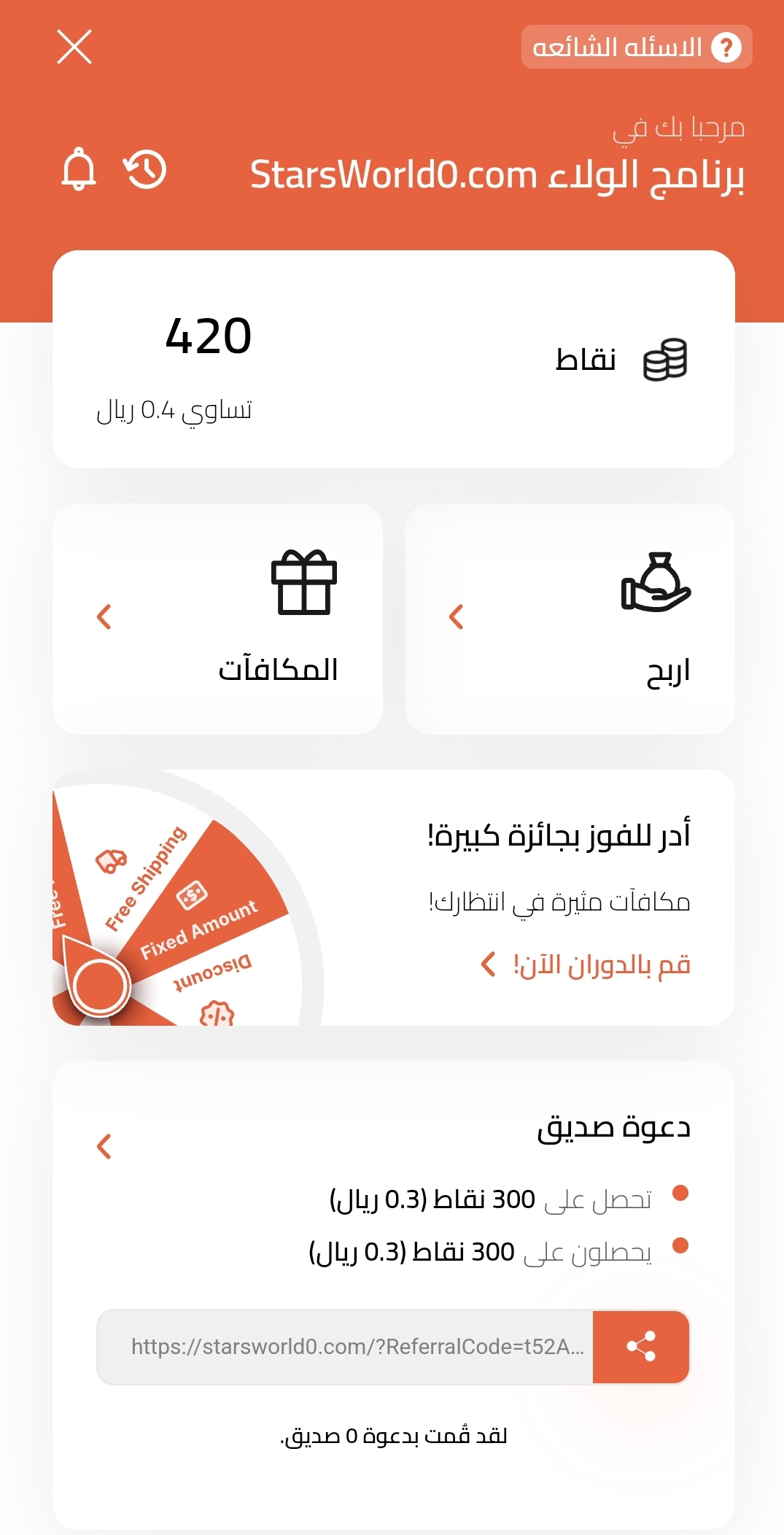Open the points history clock icon
Image resolution: width=784 pixels, height=1535 pixels.
145,170
